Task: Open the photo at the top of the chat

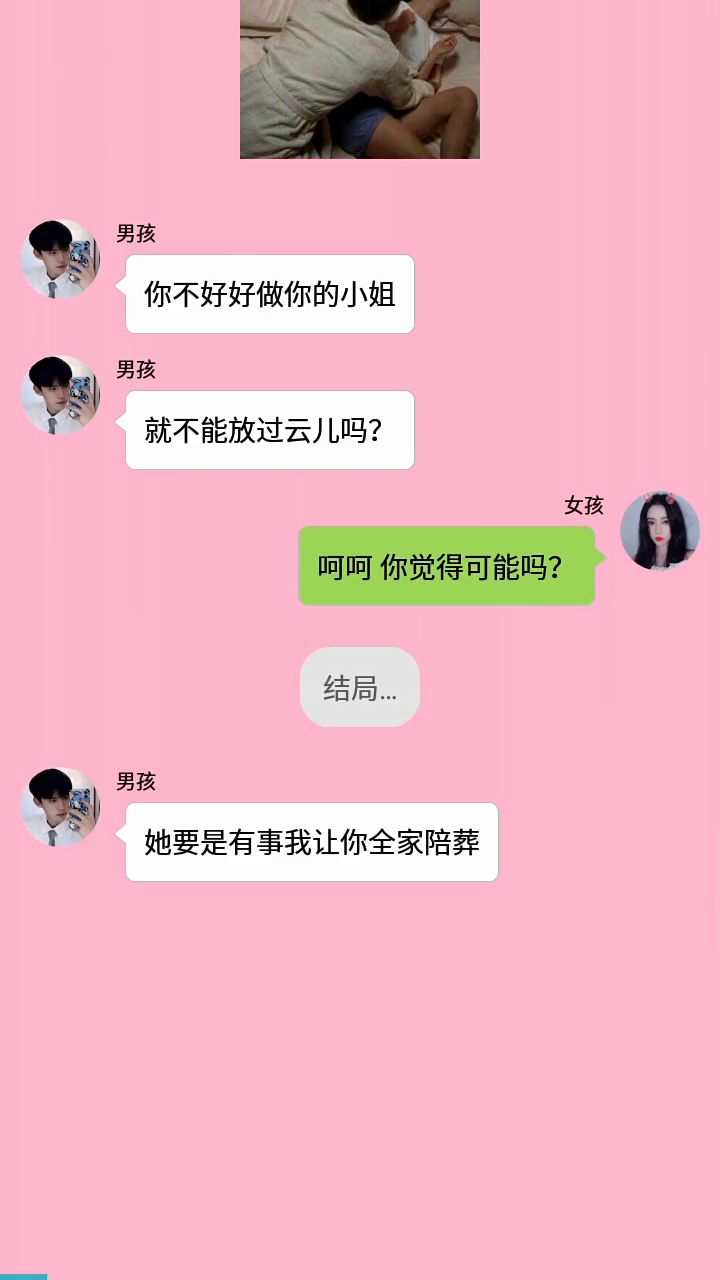Action: (x=360, y=78)
